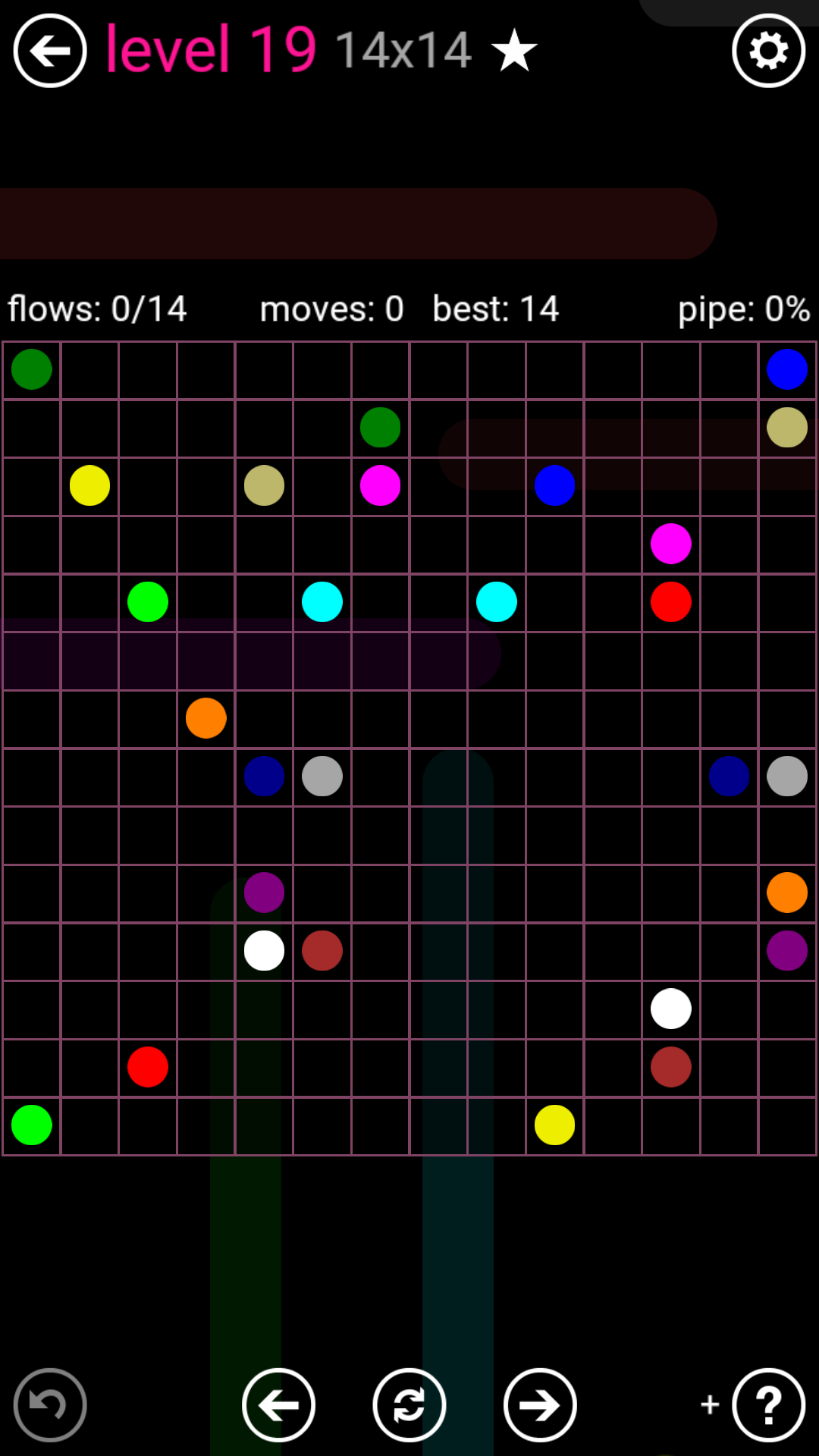819x1456 pixels.
Task: Select the white dot beside the brown dot
Action: pos(264,950)
